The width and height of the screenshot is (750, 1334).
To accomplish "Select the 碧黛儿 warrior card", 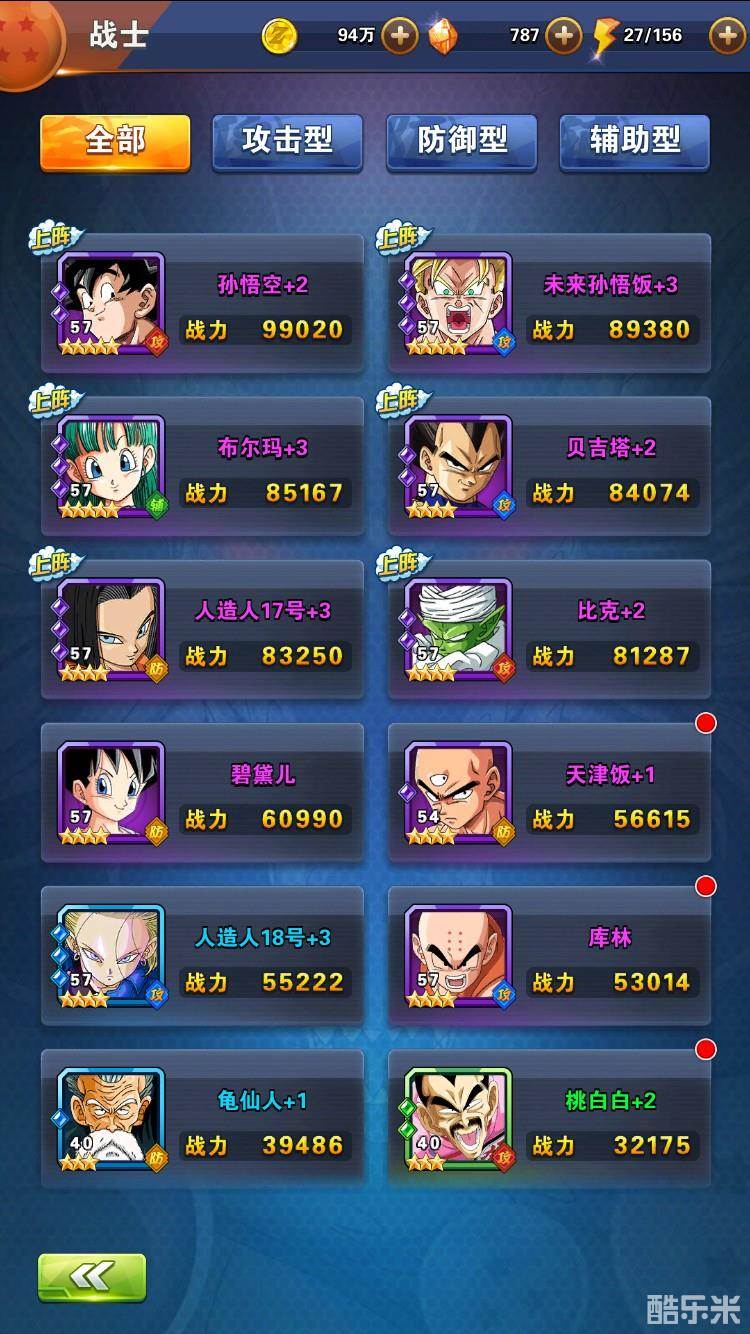I will pos(202,793).
